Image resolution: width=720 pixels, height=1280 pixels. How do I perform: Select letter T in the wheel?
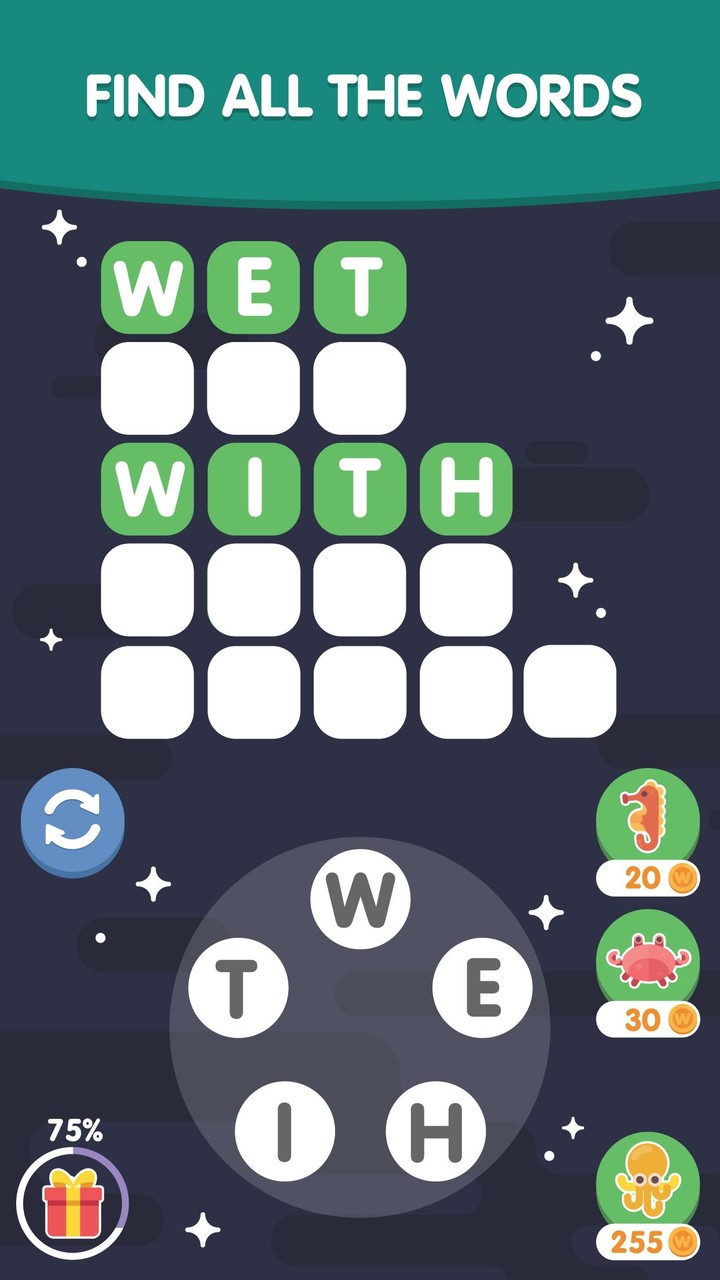[238, 987]
